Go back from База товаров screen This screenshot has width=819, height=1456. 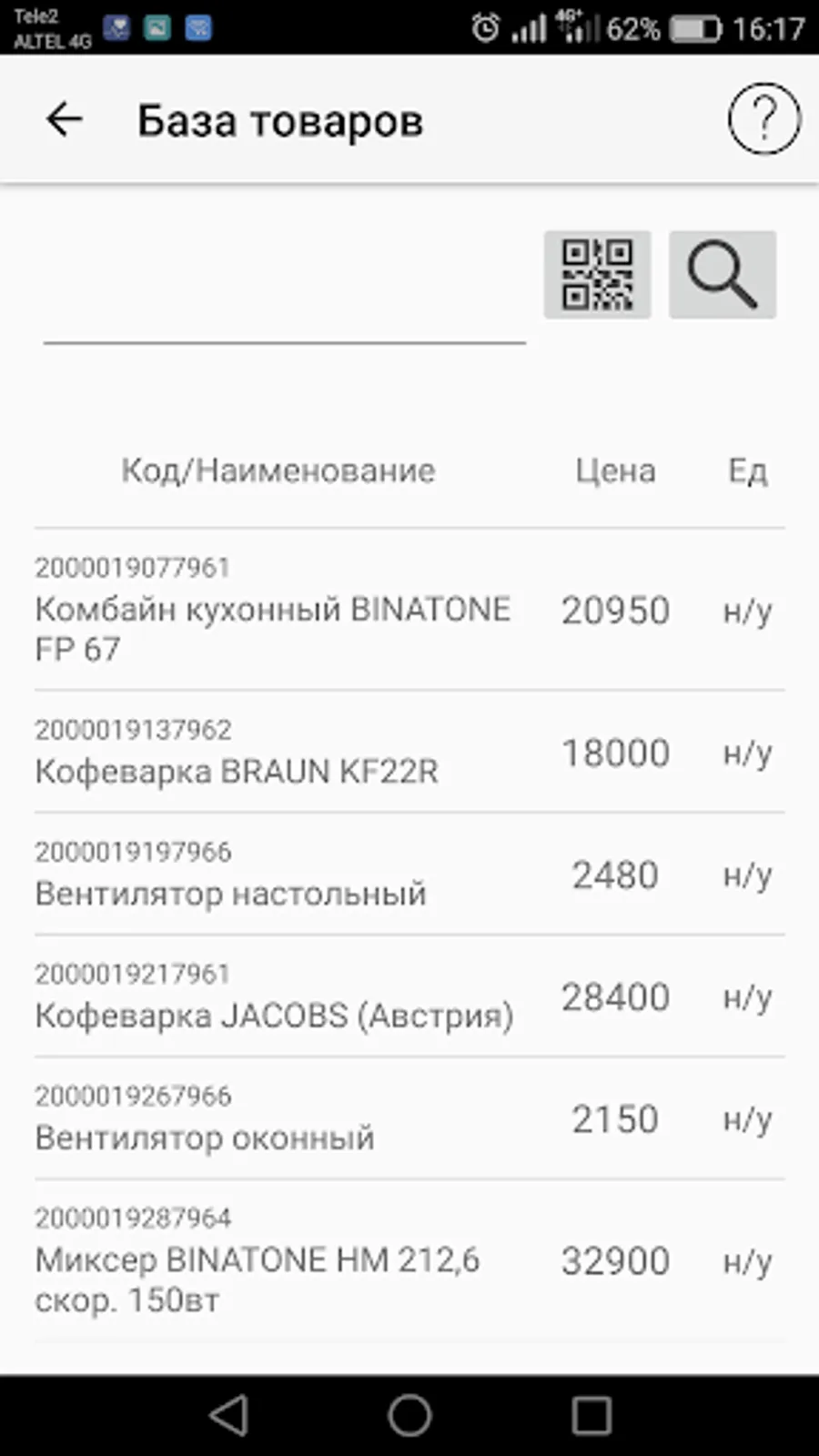(65, 119)
